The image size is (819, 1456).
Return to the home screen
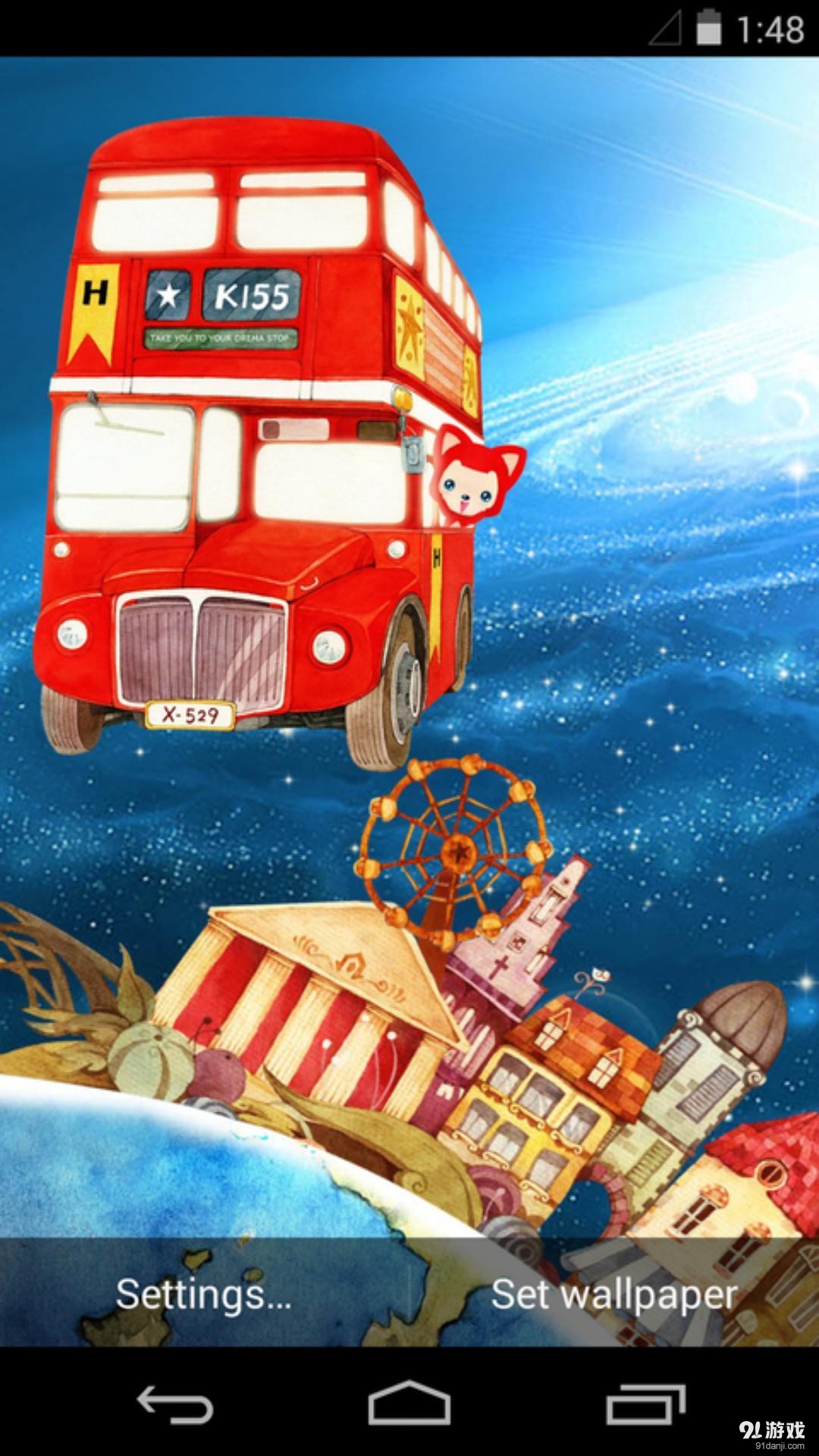409,1404
